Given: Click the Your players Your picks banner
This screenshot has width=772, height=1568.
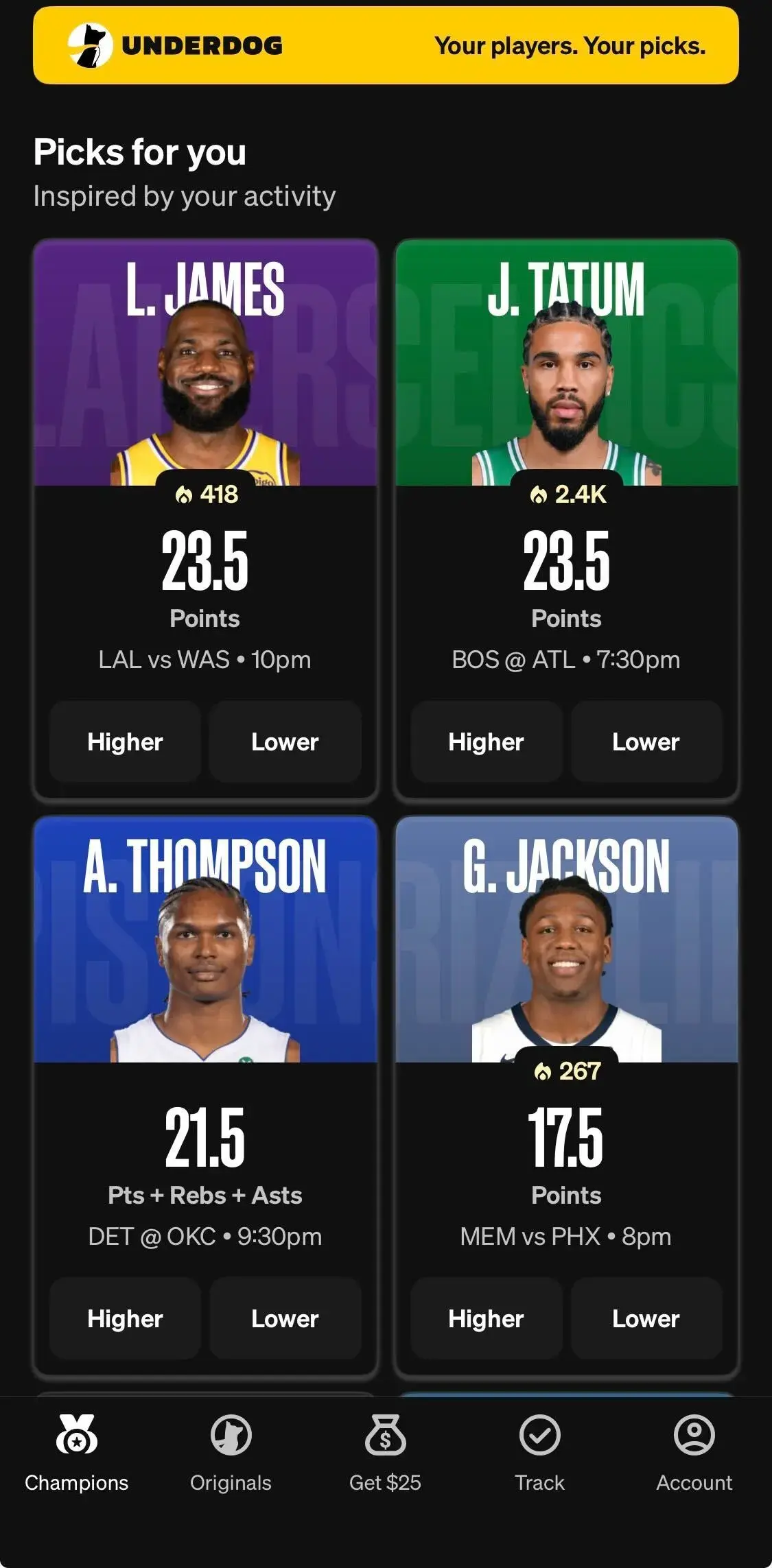Looking at the screenshot, I should coord(570,46).
